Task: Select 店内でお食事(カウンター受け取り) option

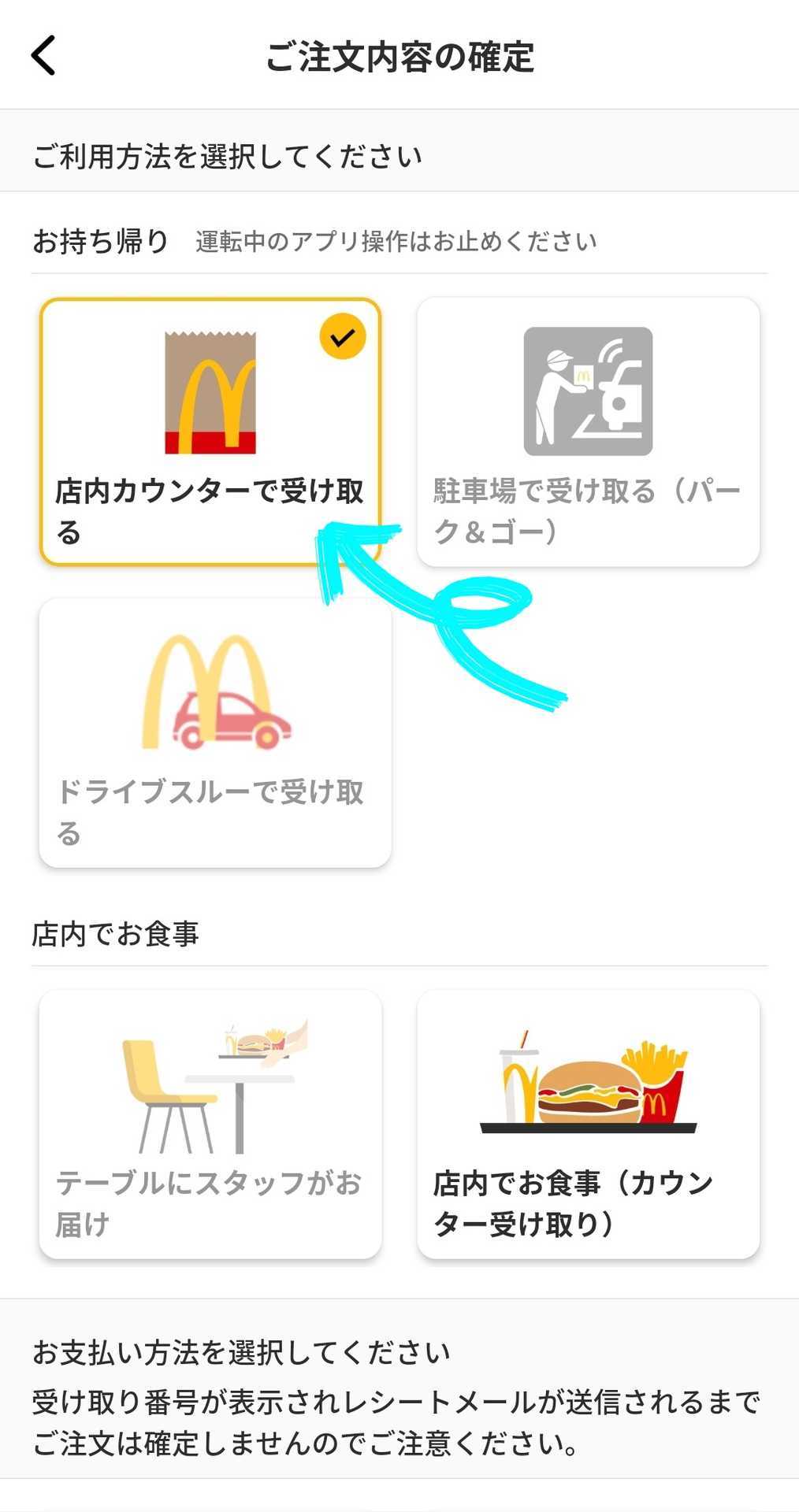Action: 588,1124
